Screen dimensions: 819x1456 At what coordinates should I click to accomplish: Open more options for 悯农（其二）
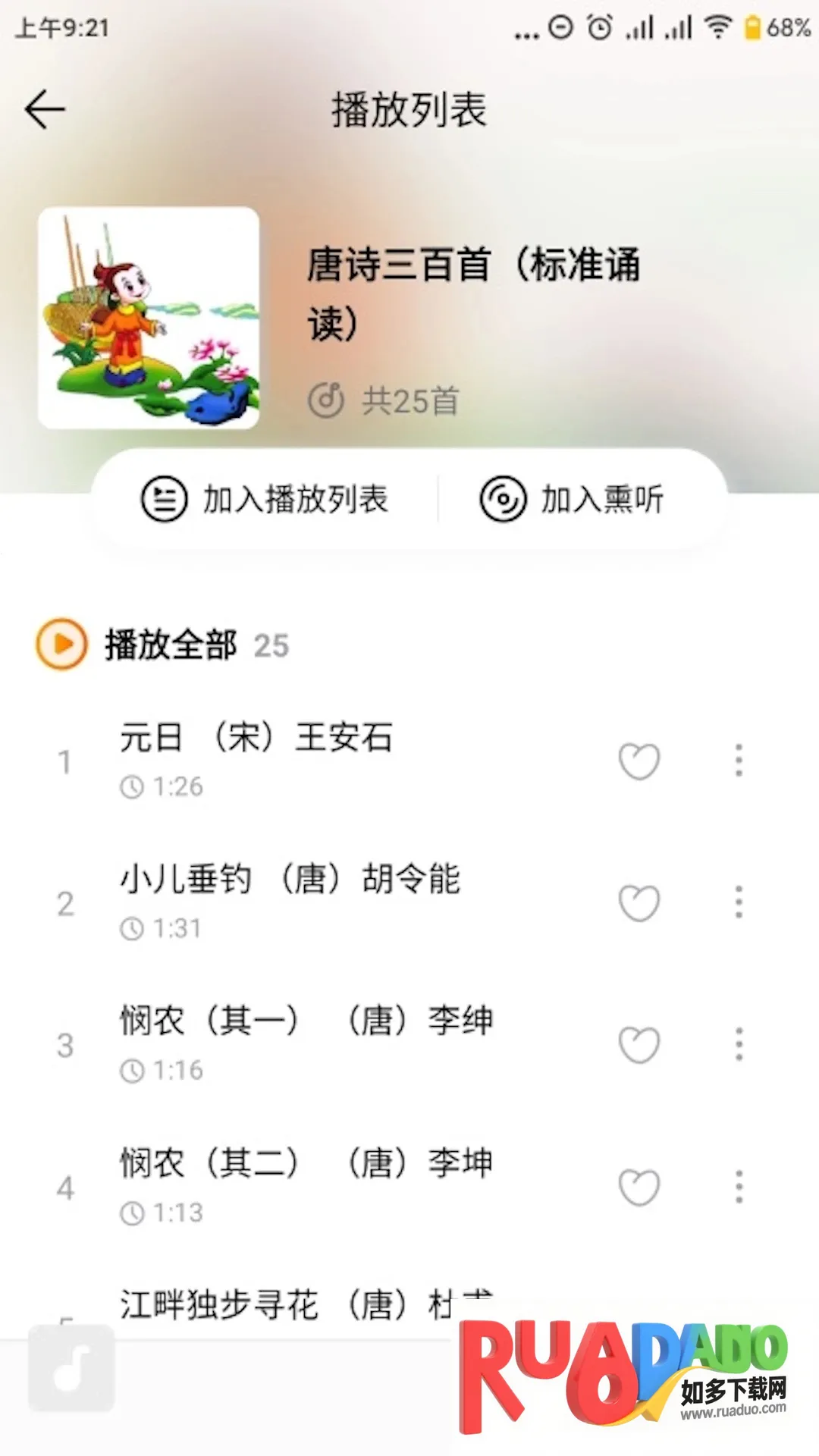[739, 1187]
